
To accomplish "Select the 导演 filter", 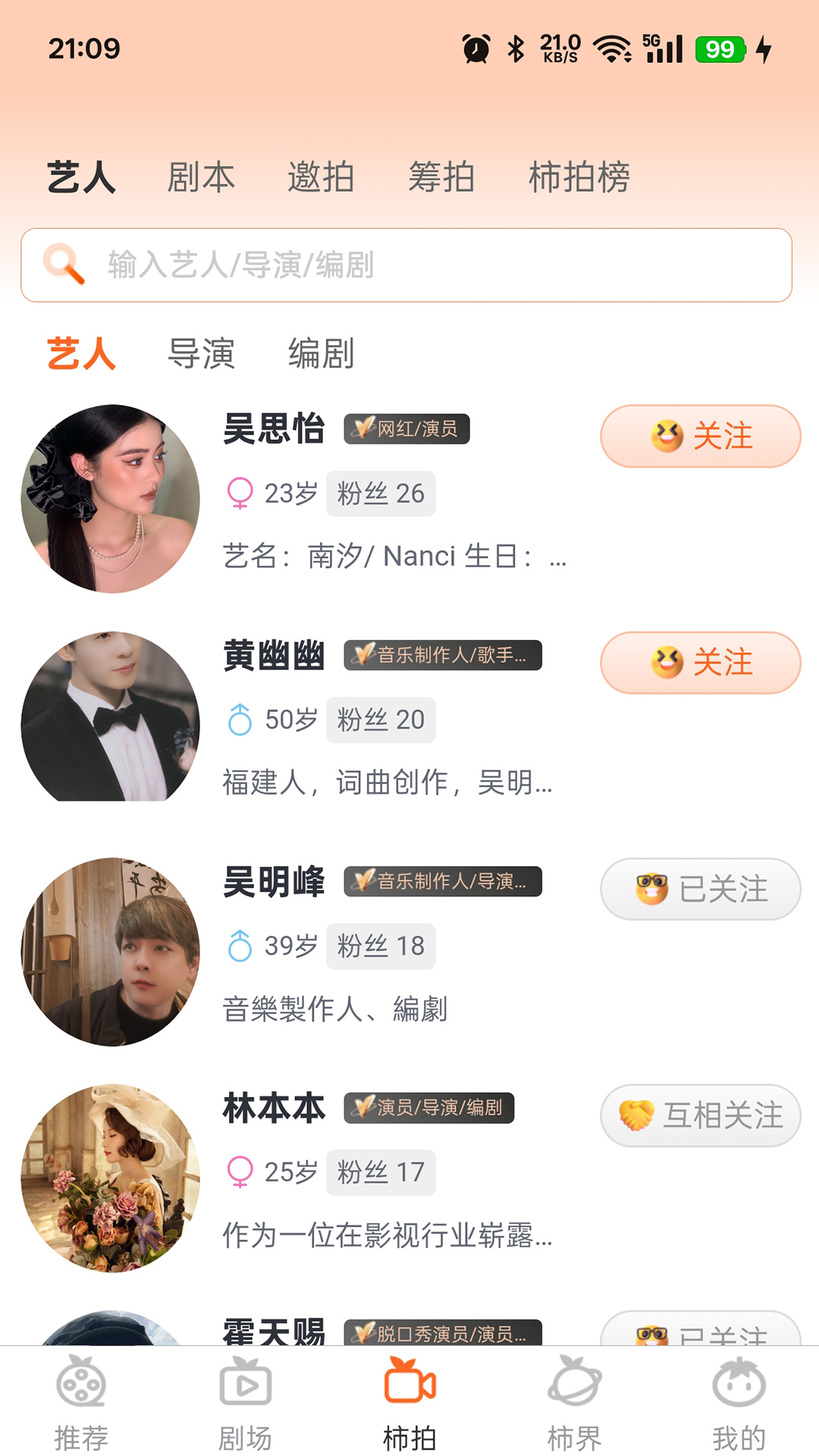I will tap(200, 353).
